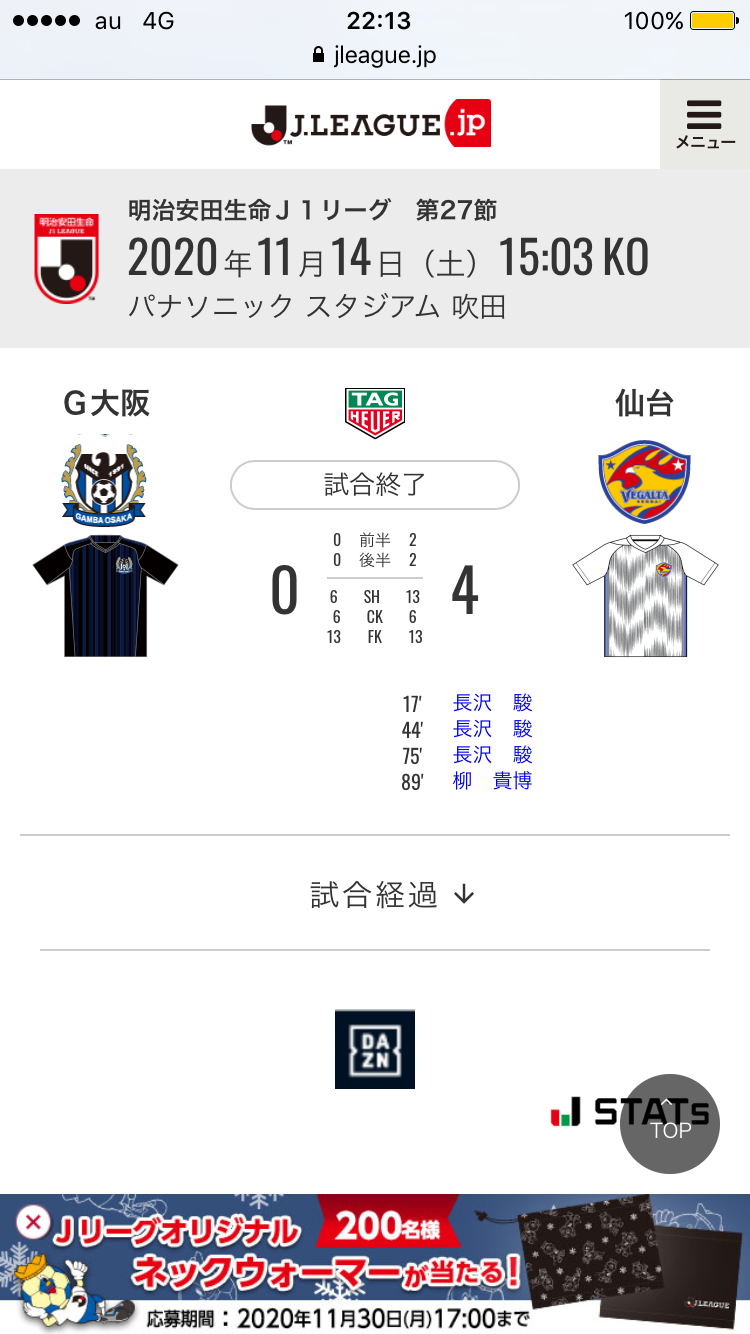Image resolution: width=750 pixels, height=1334 pixels.
Task: Expand the 試合経過 section
Action: tap(392, 895)
